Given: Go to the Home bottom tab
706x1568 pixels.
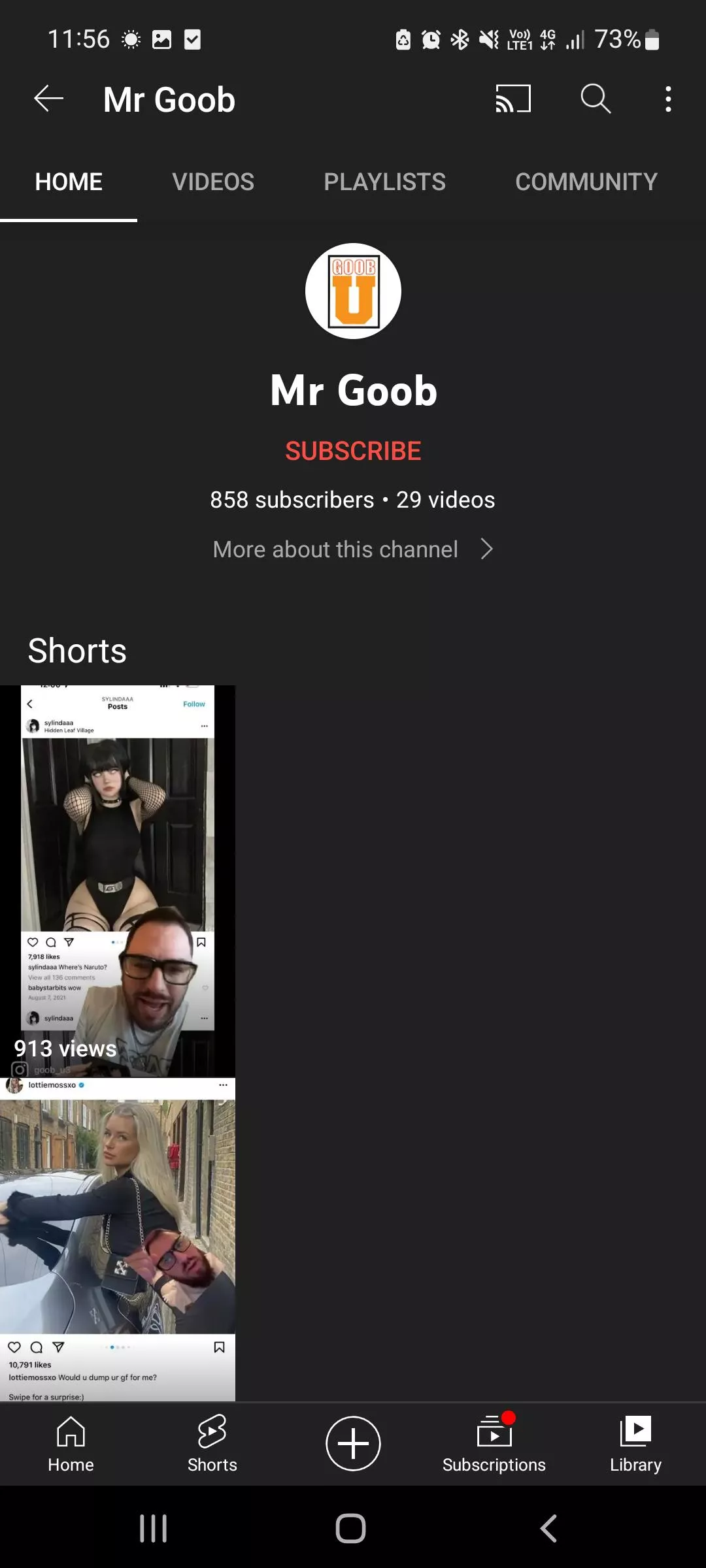Looking at the screenshot, I should click(x=71, y=1443).
